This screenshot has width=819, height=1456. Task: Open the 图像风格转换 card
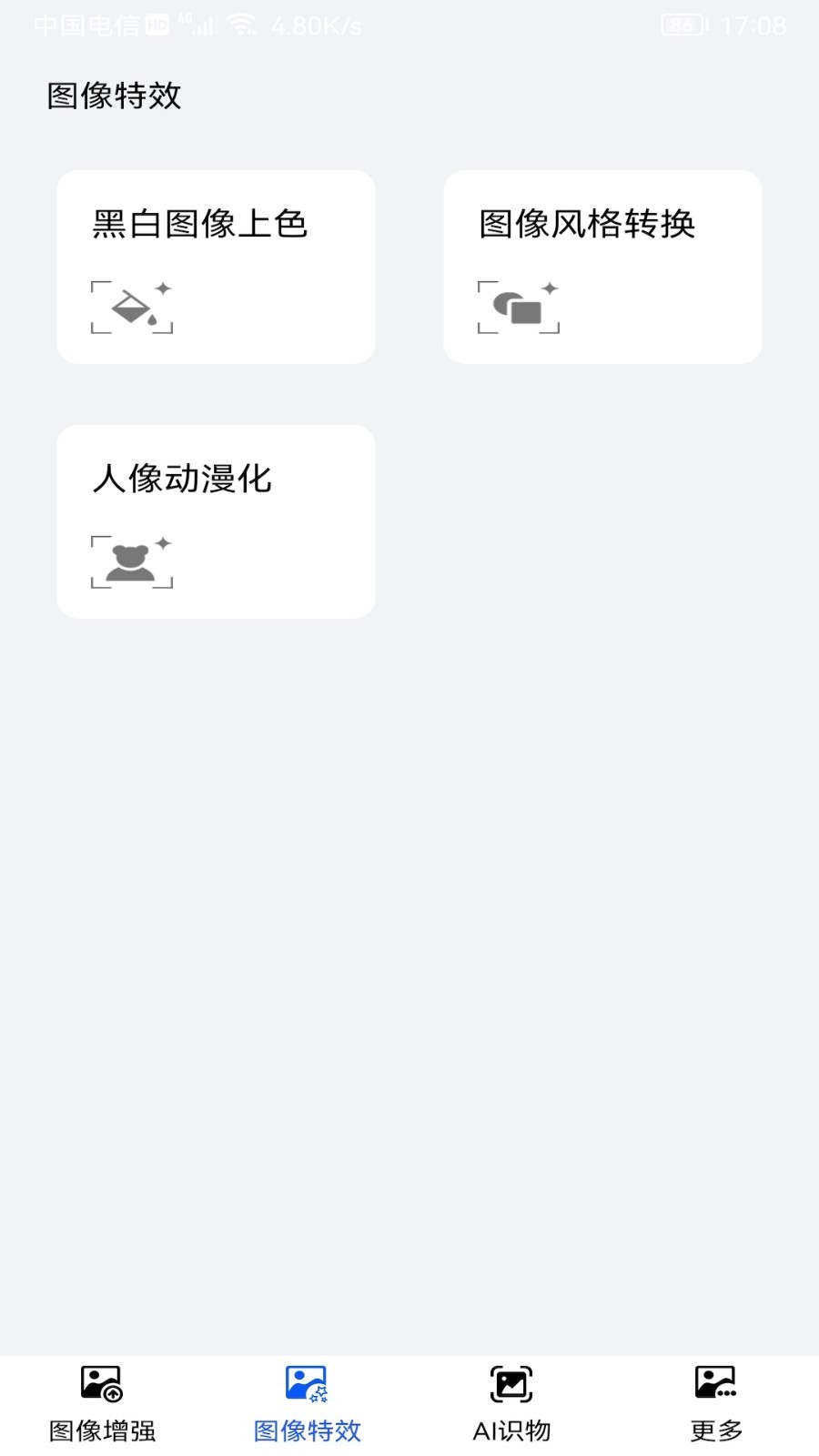602,267
